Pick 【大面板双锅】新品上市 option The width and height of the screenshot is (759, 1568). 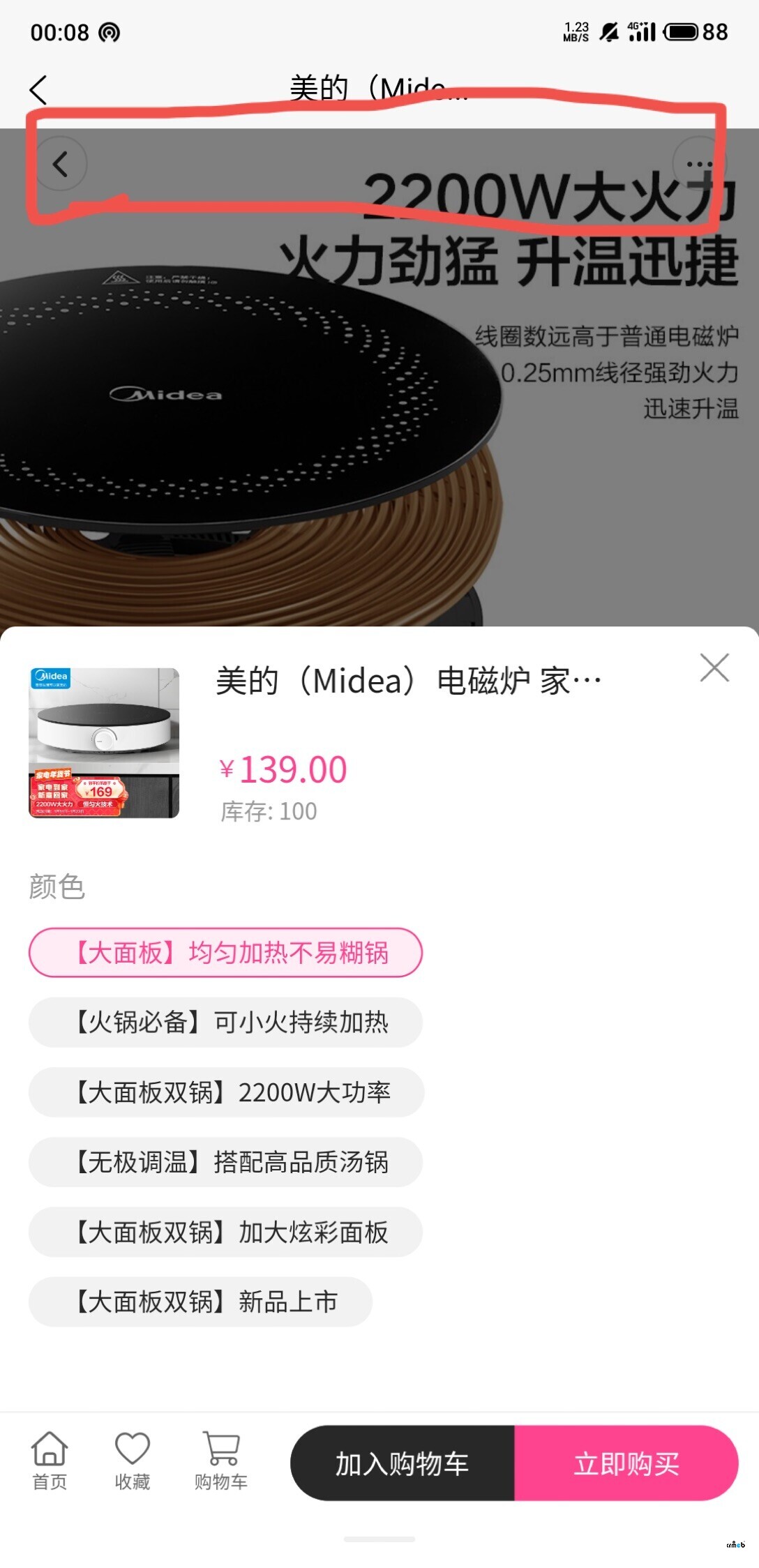coord(200,1302)
